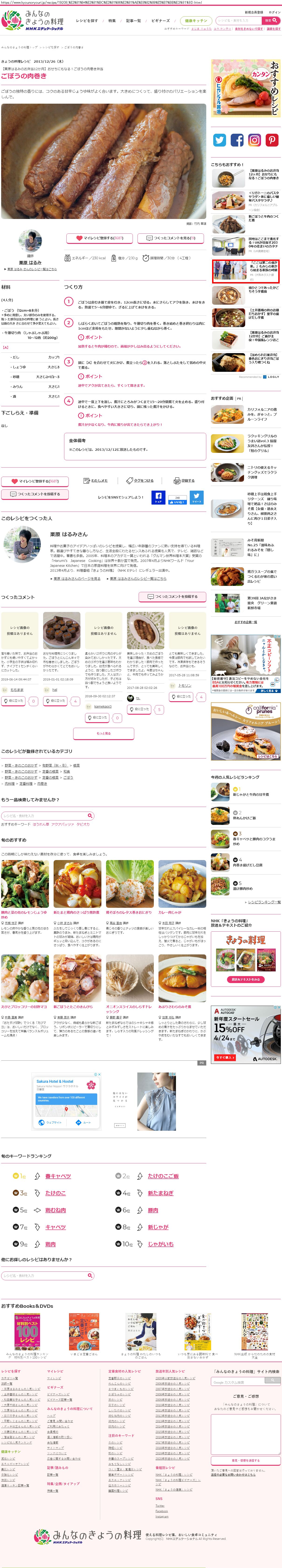Open 健康キッチン from the header
The image size is (282, 1568).
click(x=196, y=21)
